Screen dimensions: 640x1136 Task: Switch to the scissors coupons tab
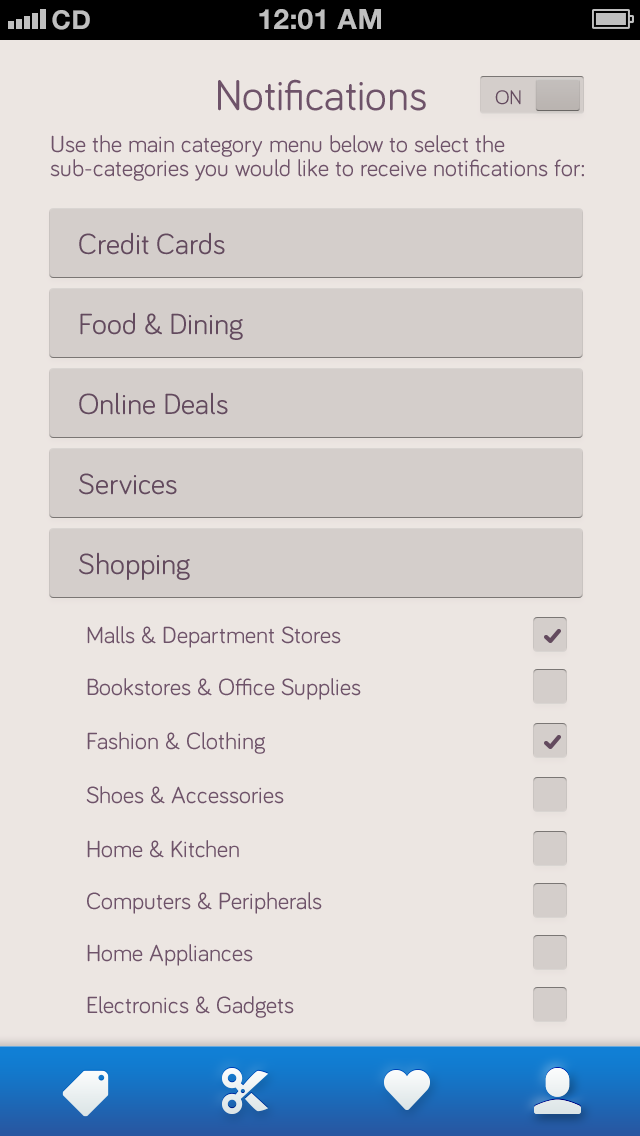[245, 1091]
